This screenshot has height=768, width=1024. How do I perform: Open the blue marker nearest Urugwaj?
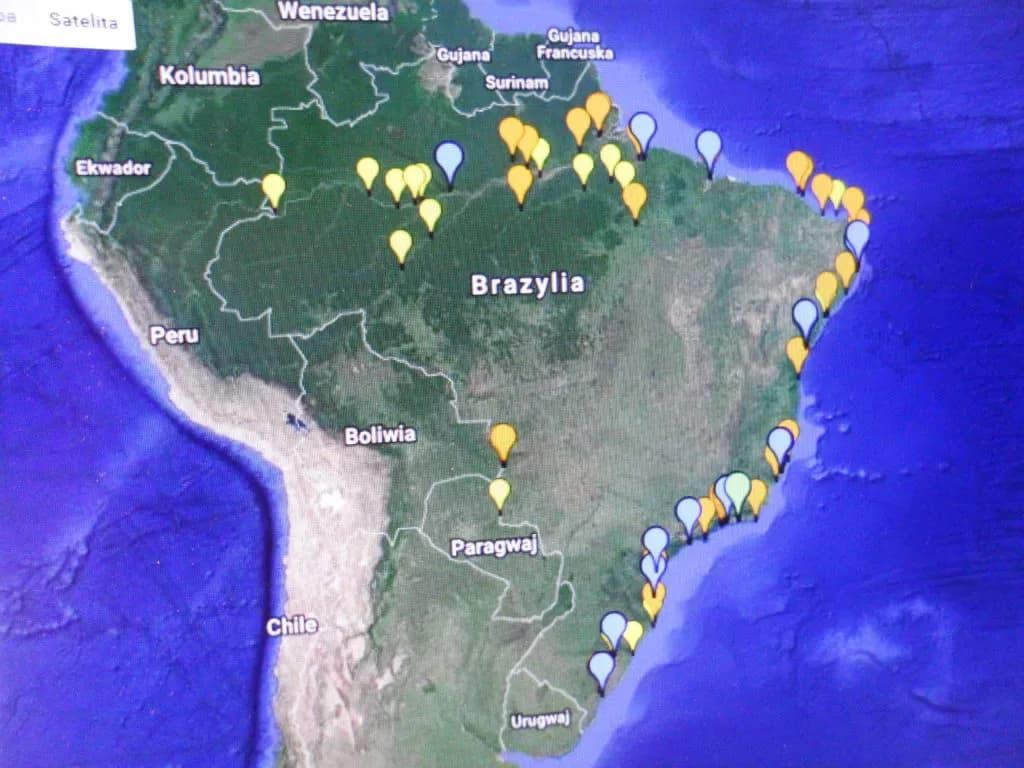click(601, 666)
